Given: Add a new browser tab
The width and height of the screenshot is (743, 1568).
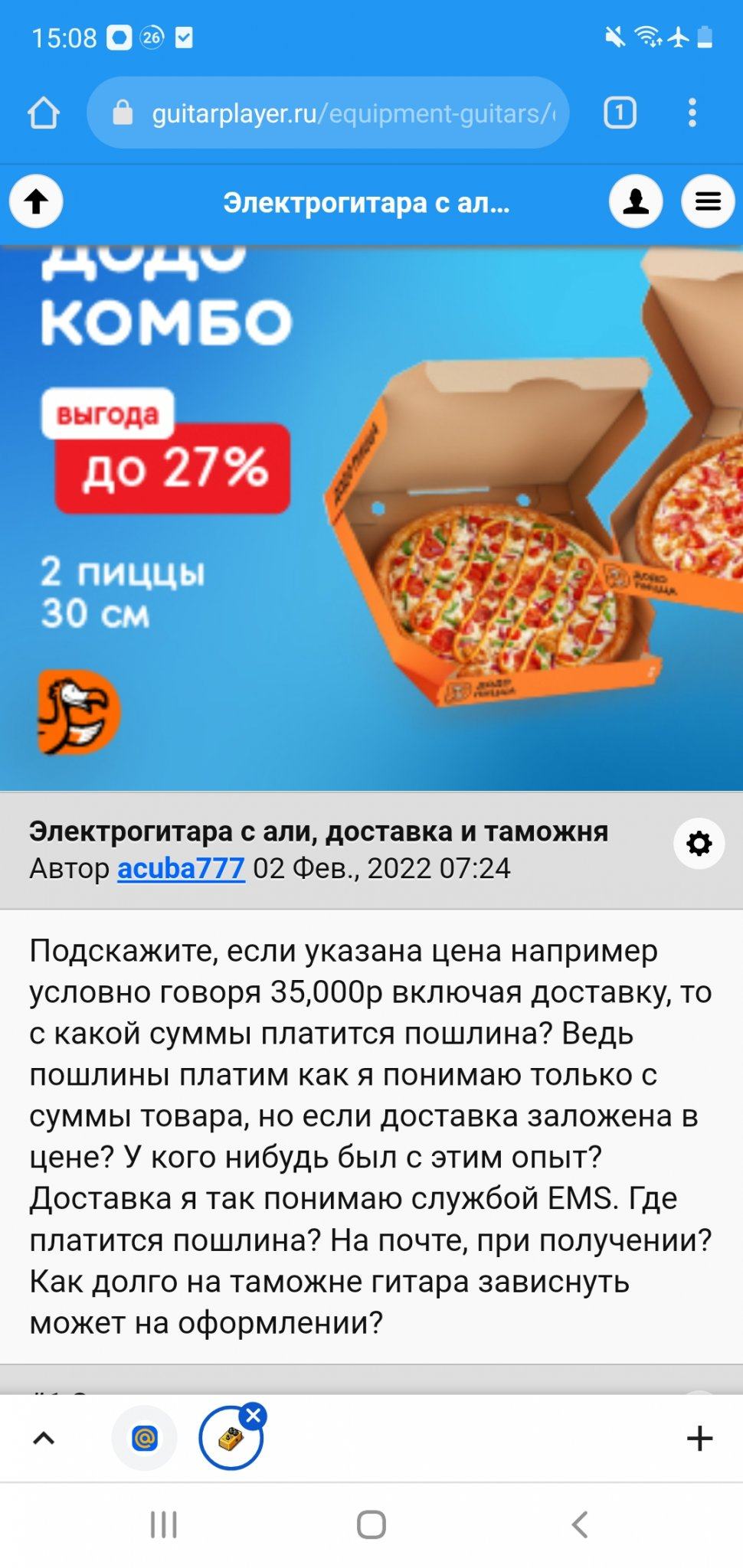Looking at the screenshot, I should [x=699, y=1439].
